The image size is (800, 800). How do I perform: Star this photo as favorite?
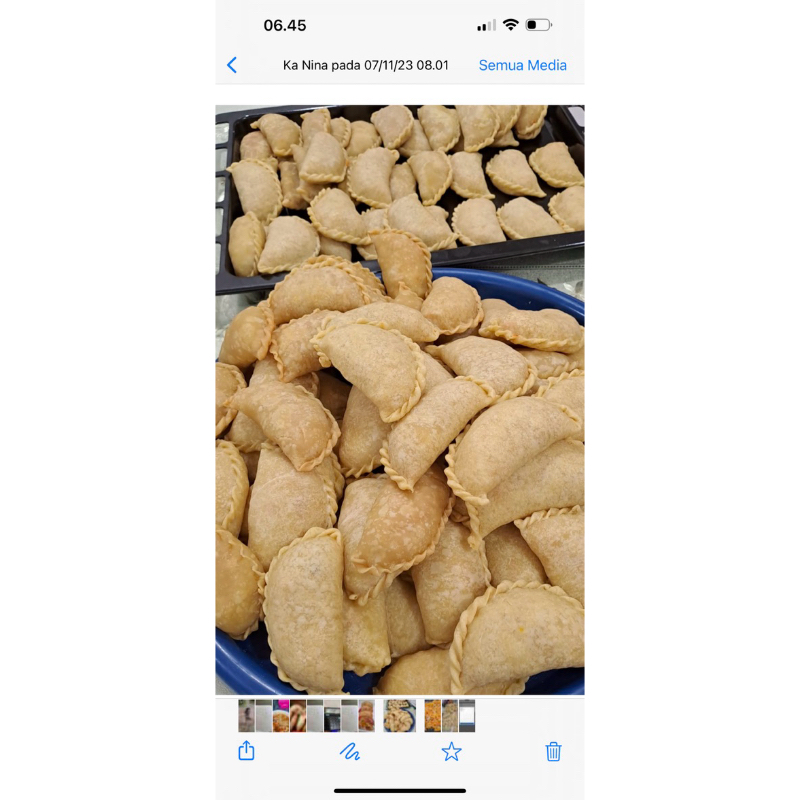[x=451, y=751]
